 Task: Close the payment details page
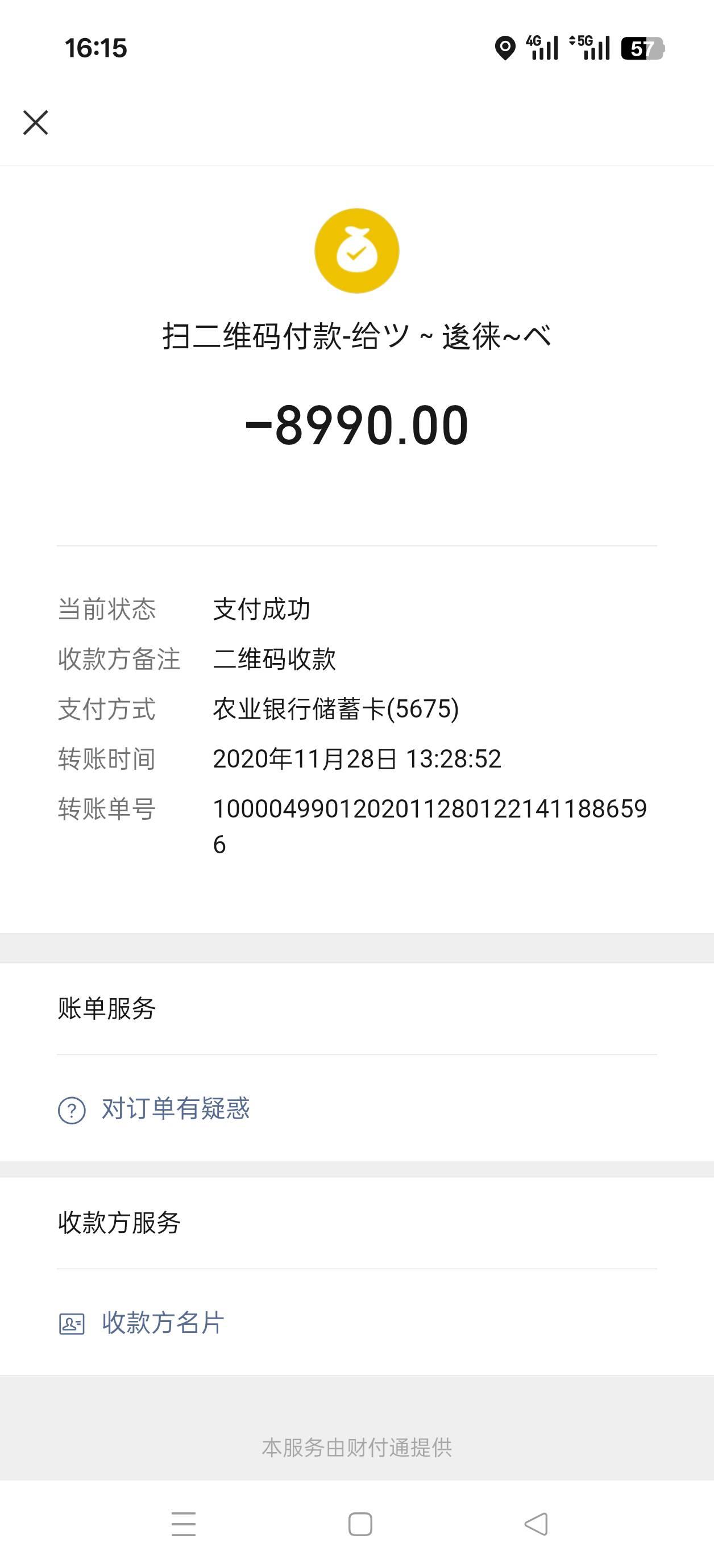35,122
